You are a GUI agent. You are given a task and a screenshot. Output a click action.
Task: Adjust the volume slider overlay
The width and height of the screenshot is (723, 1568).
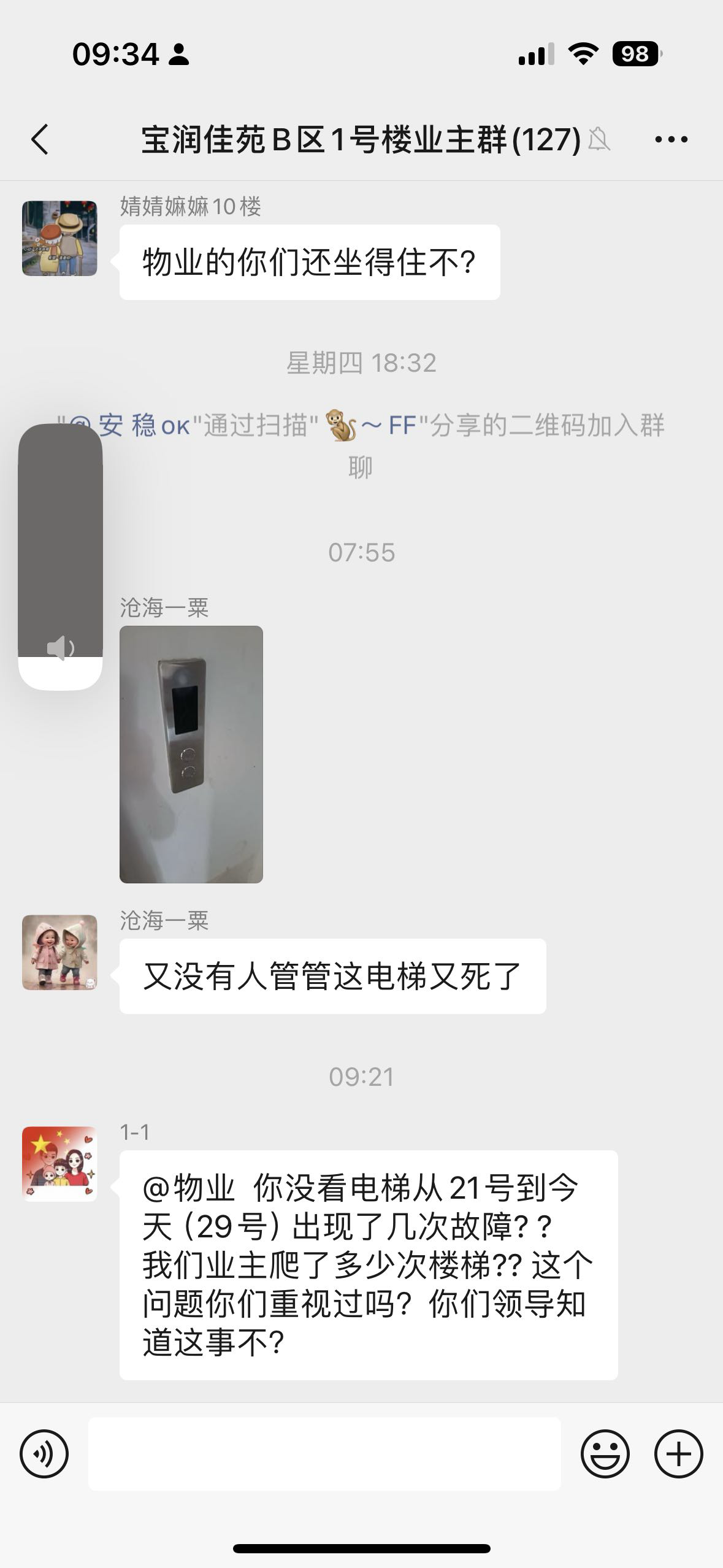[x=60, y=556]
